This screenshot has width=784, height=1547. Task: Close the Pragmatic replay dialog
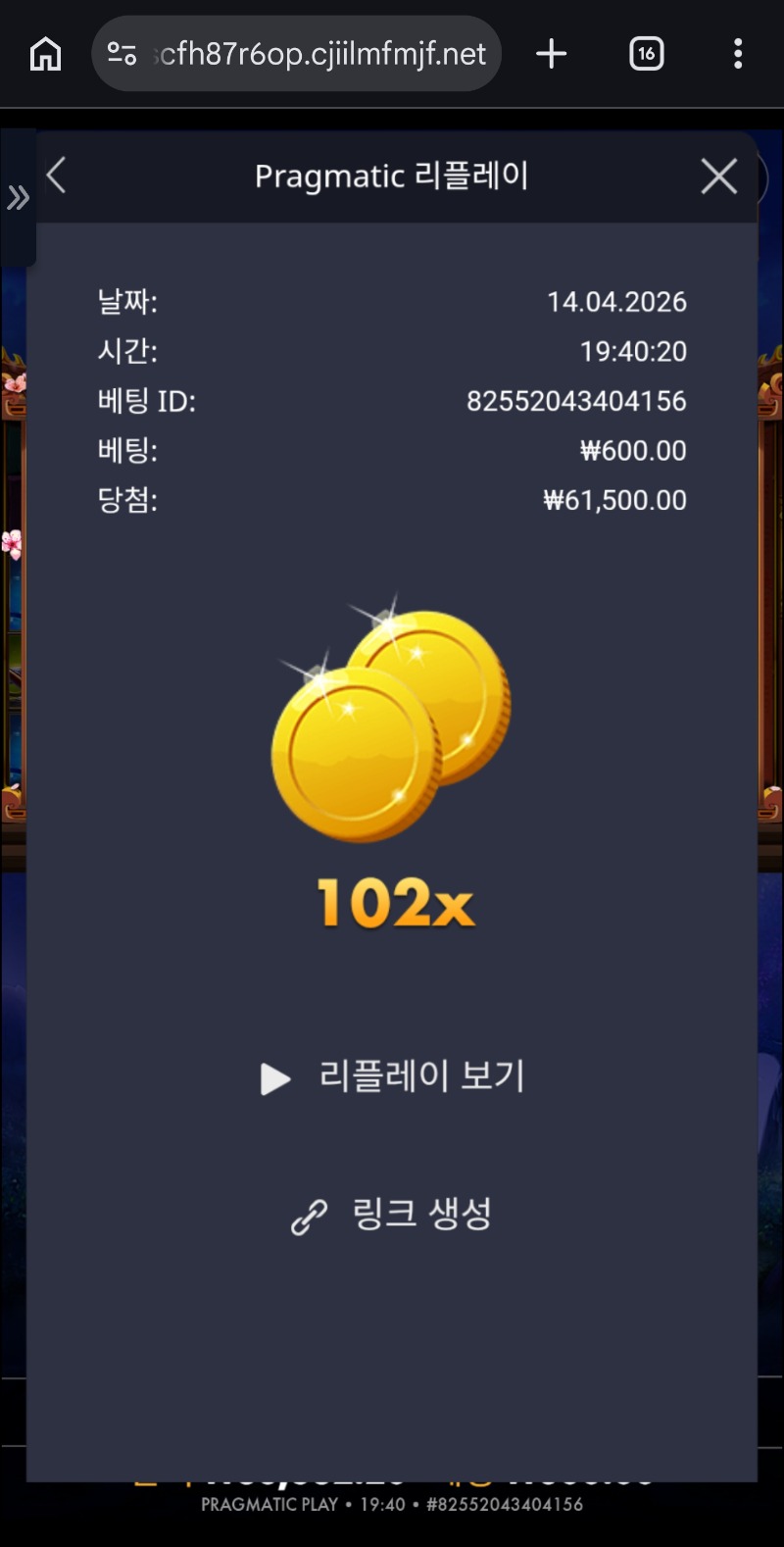718,176
